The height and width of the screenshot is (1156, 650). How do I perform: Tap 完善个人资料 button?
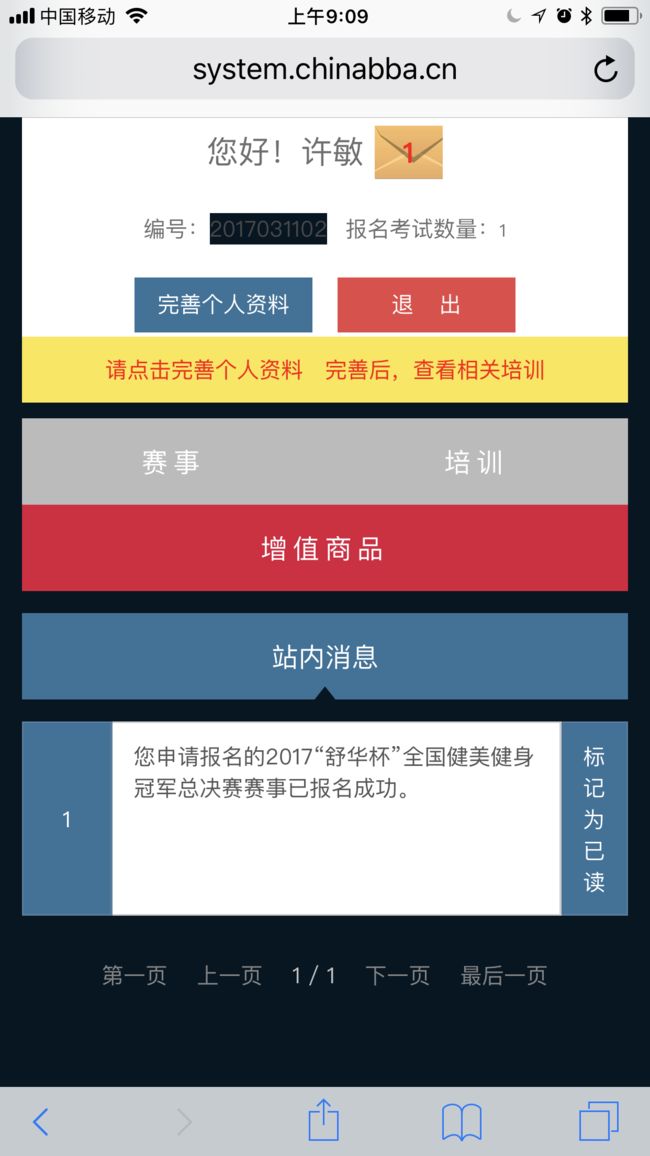point(223,304)
